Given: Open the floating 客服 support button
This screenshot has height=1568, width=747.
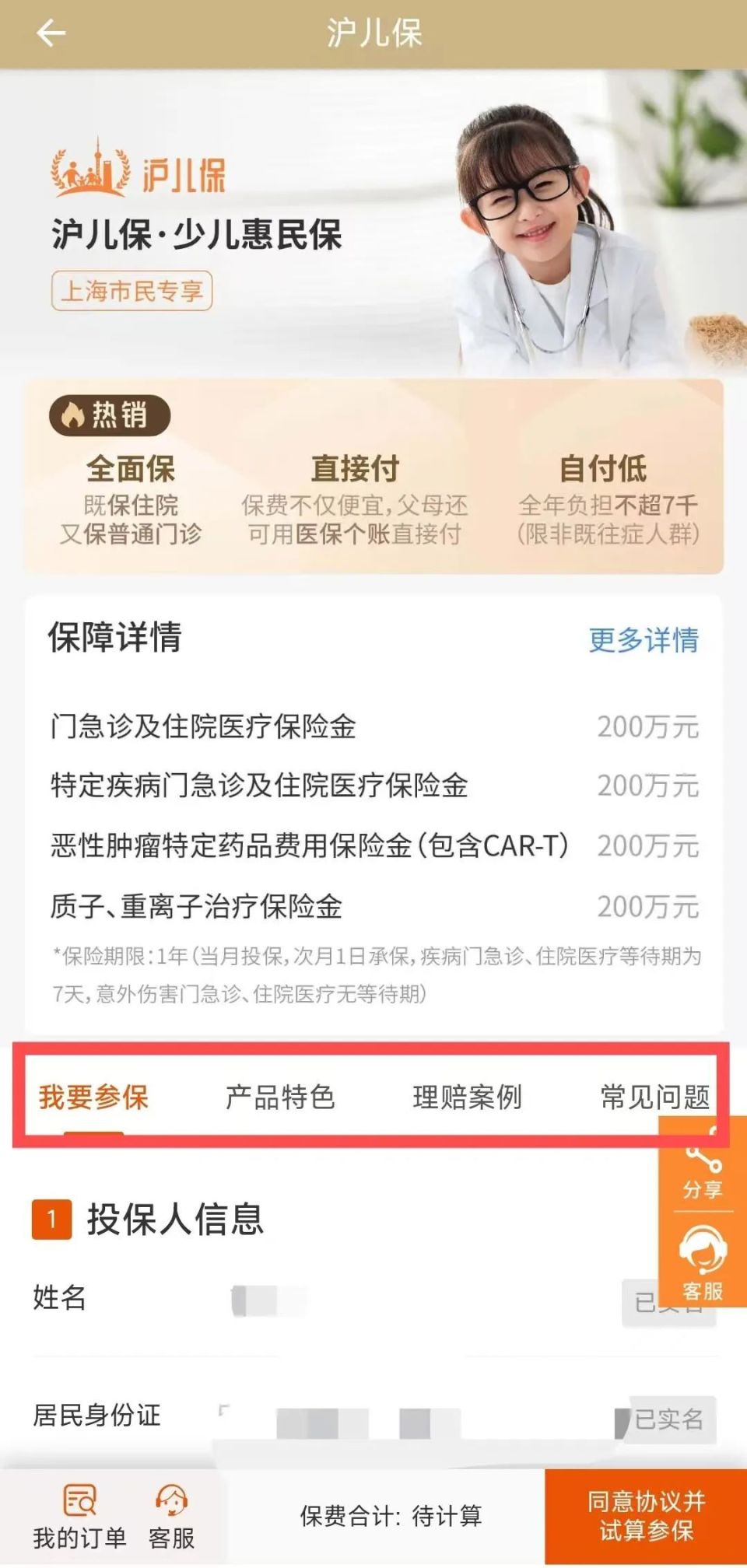Looking at the screenshot, I should pos(703,1262).
